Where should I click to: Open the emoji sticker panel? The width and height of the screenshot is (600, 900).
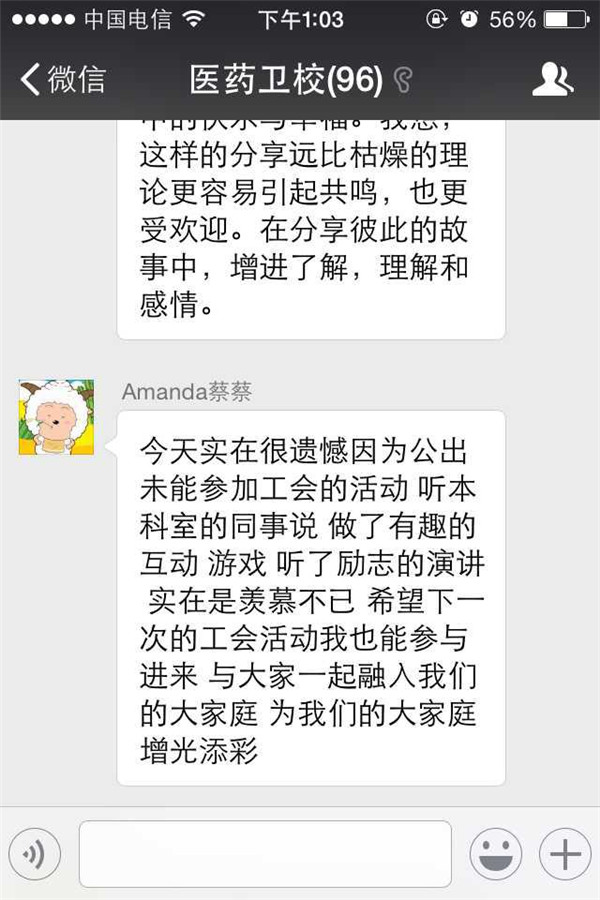click(x=496, y=854)
